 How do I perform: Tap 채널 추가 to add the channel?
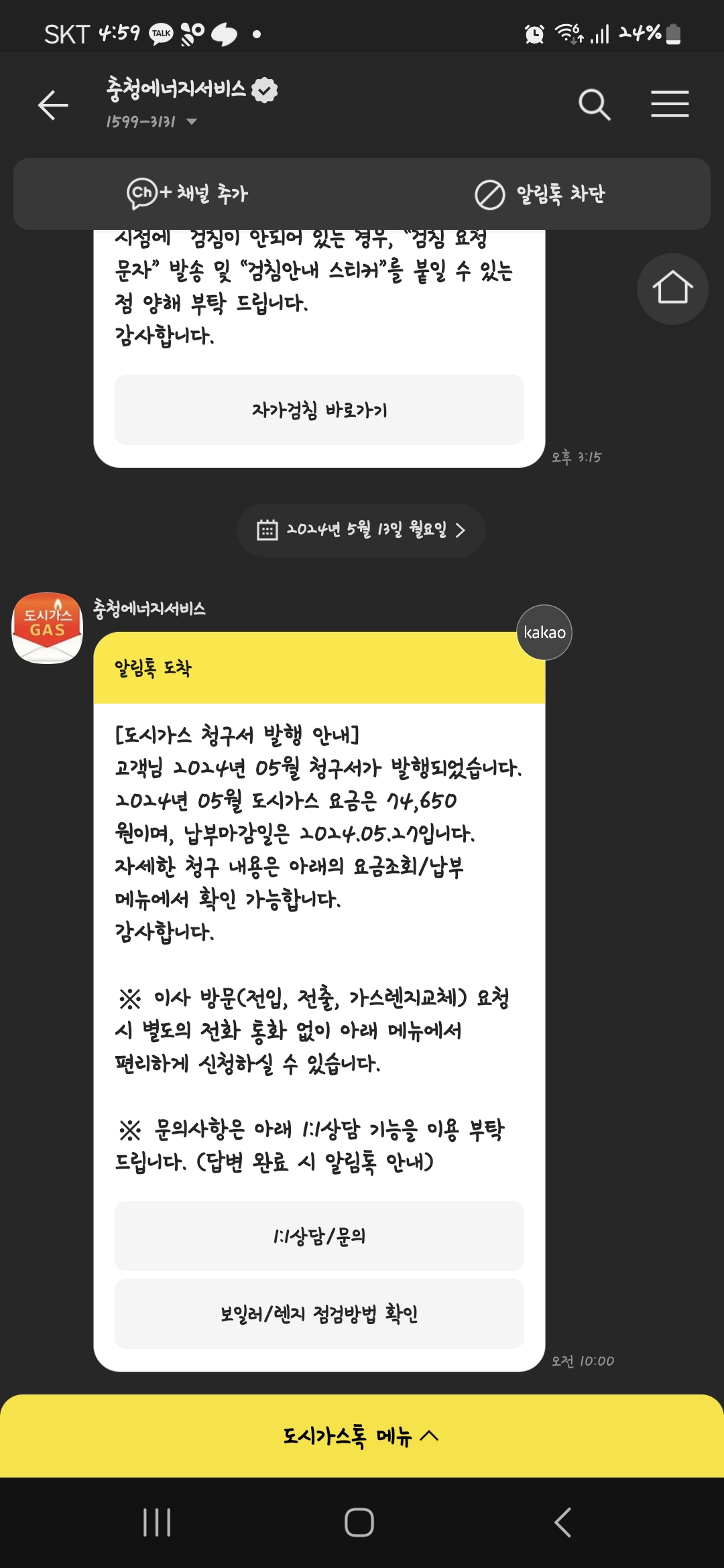(188, 194)
